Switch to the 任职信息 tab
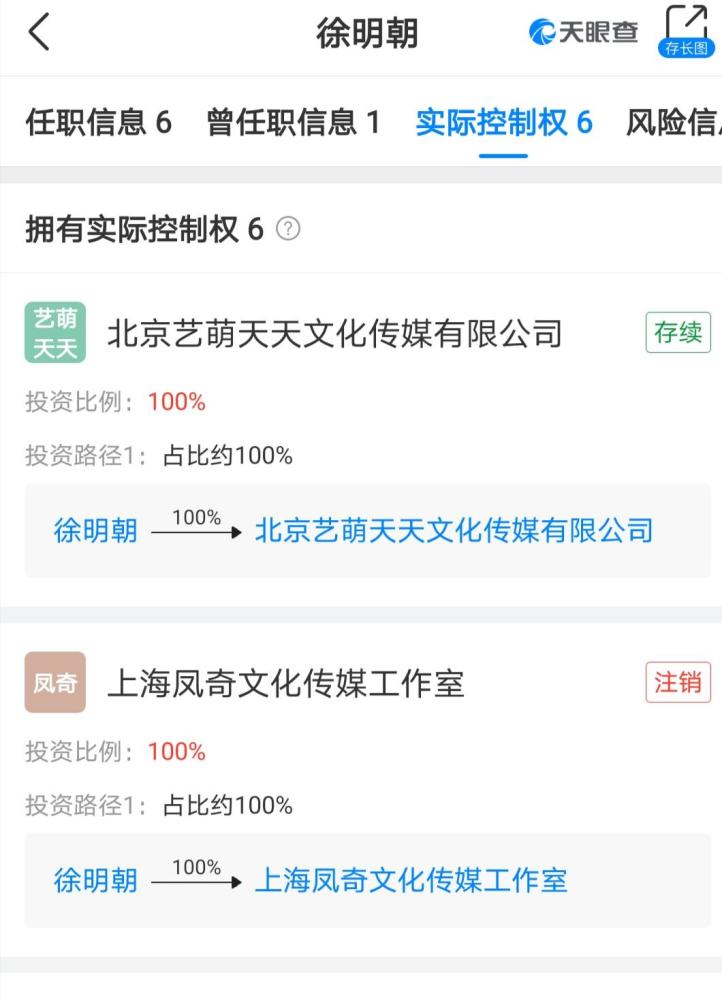This screenshot has height=1000, width=722. click(x=98, y=122)
